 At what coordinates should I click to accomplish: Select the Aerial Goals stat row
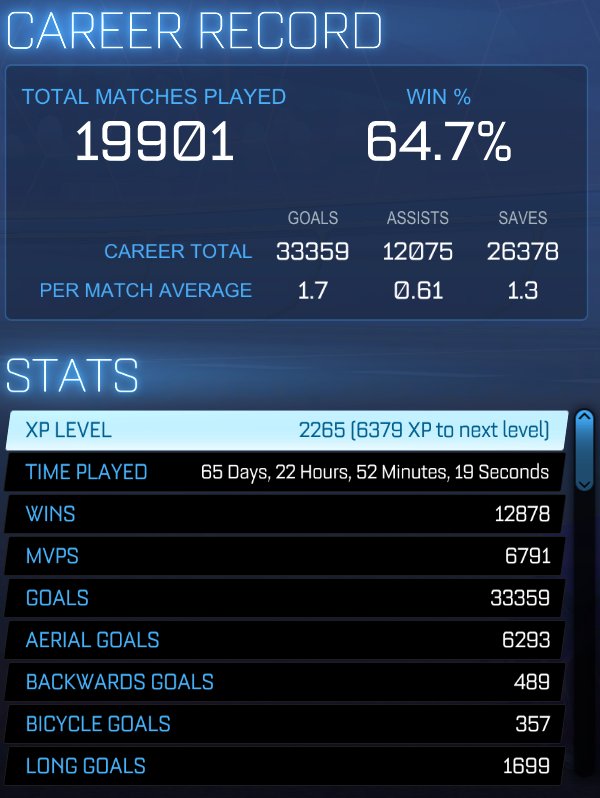point(285,640)
